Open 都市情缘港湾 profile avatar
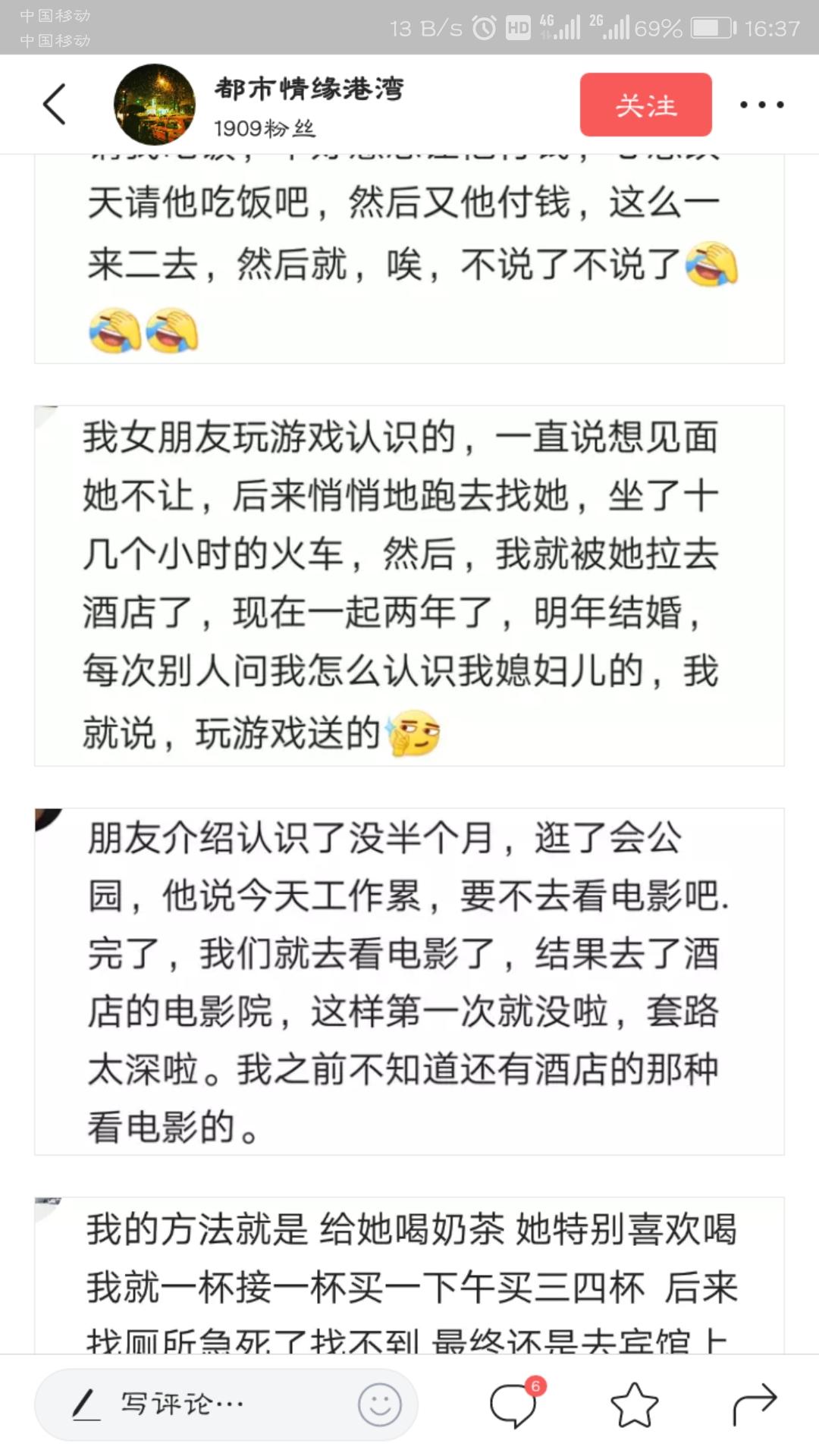This screenshot has width=819, height=1456. pyautogui.click(x=155, y=105)
